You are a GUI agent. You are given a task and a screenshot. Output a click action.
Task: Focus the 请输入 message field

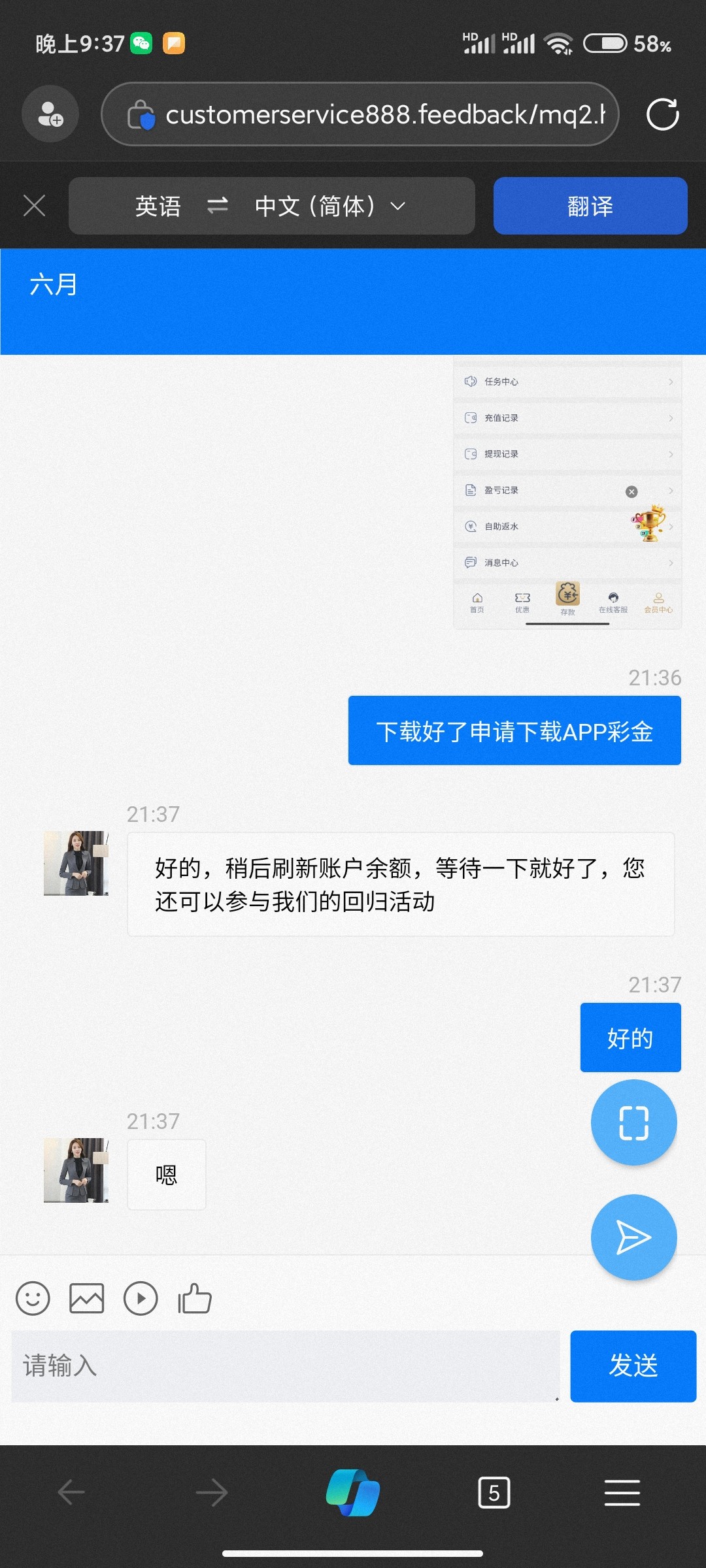click(285, 1366)
